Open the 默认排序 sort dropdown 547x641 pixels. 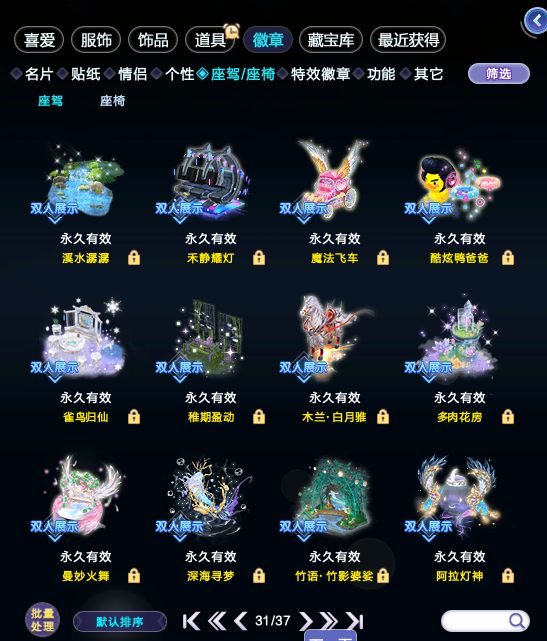pos(120,622)
